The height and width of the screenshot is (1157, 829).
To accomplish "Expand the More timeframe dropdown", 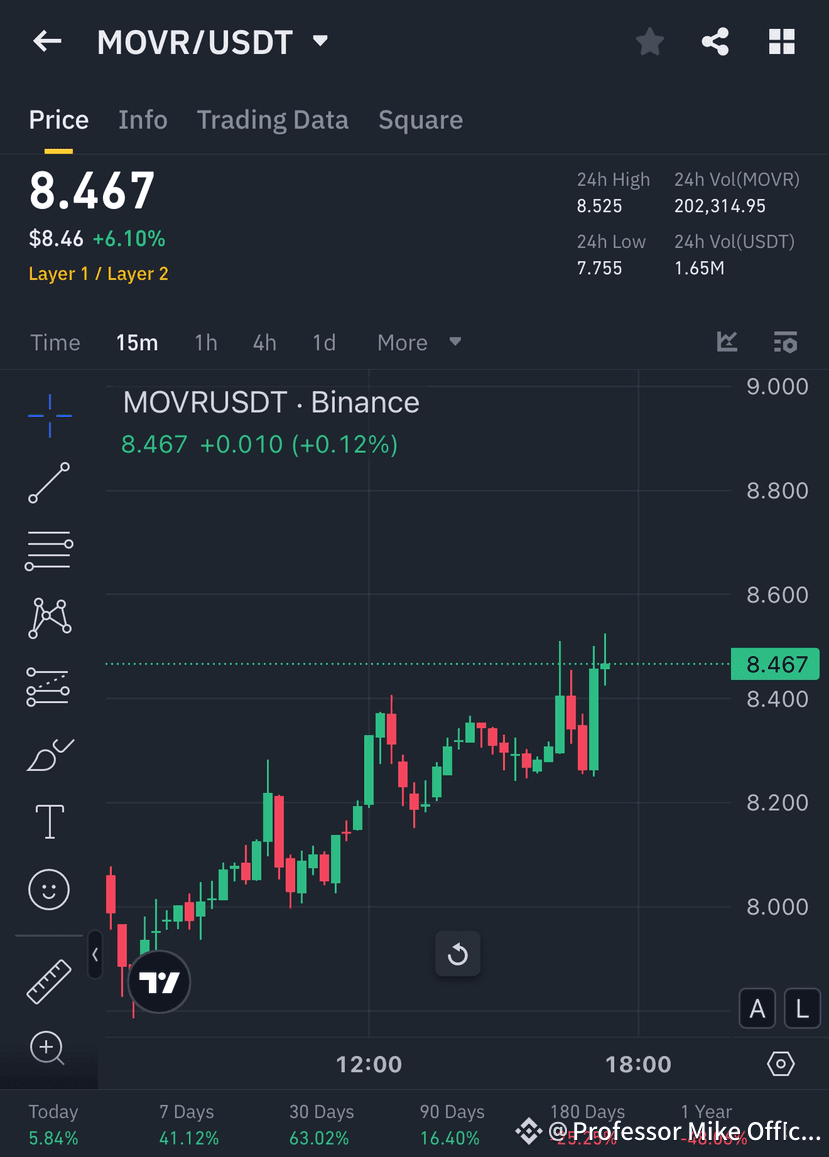I will tap(417, 342).
